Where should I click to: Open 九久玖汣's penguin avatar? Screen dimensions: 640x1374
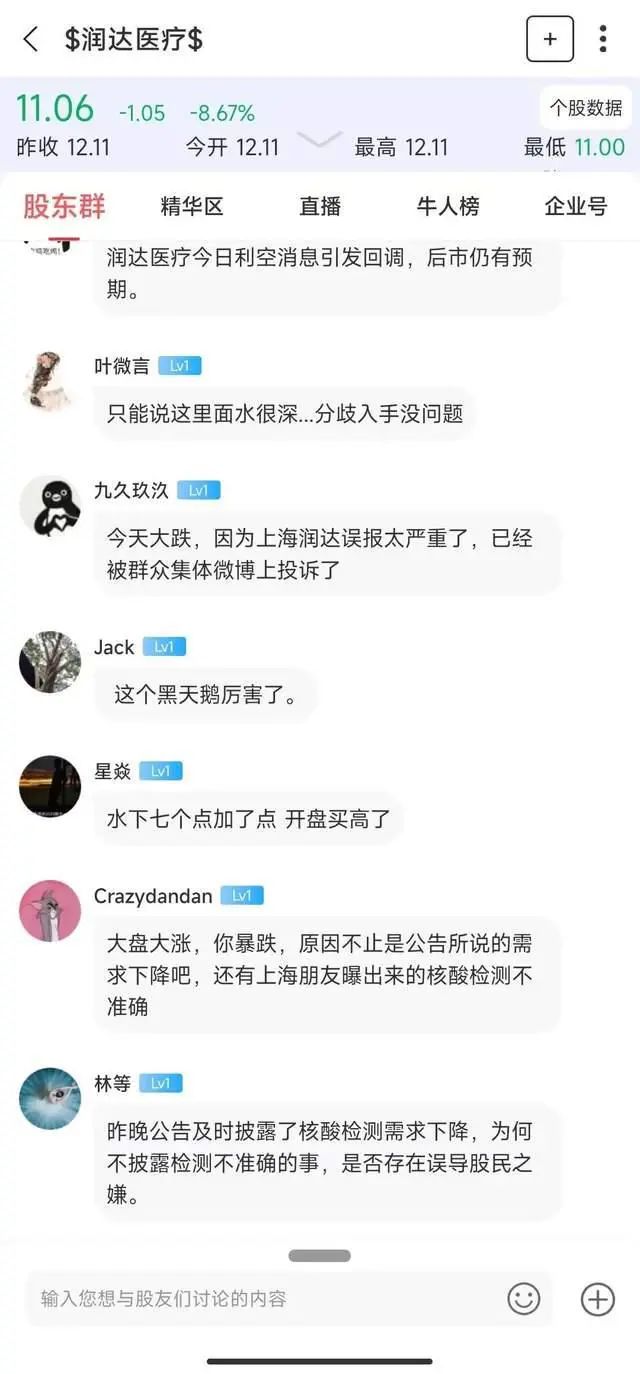[x=50, y=506]
